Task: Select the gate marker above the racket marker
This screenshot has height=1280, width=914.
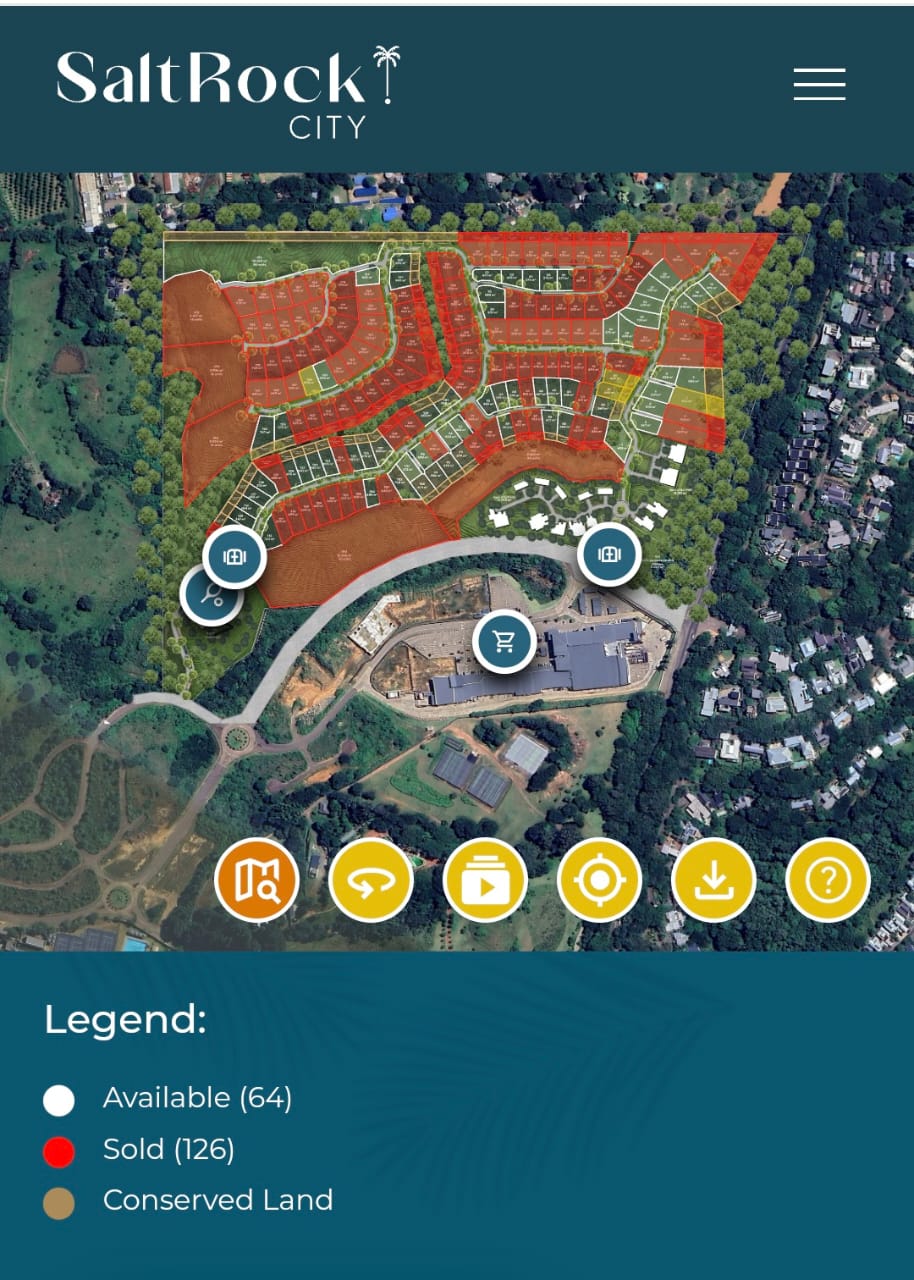Action: (234, 555)
